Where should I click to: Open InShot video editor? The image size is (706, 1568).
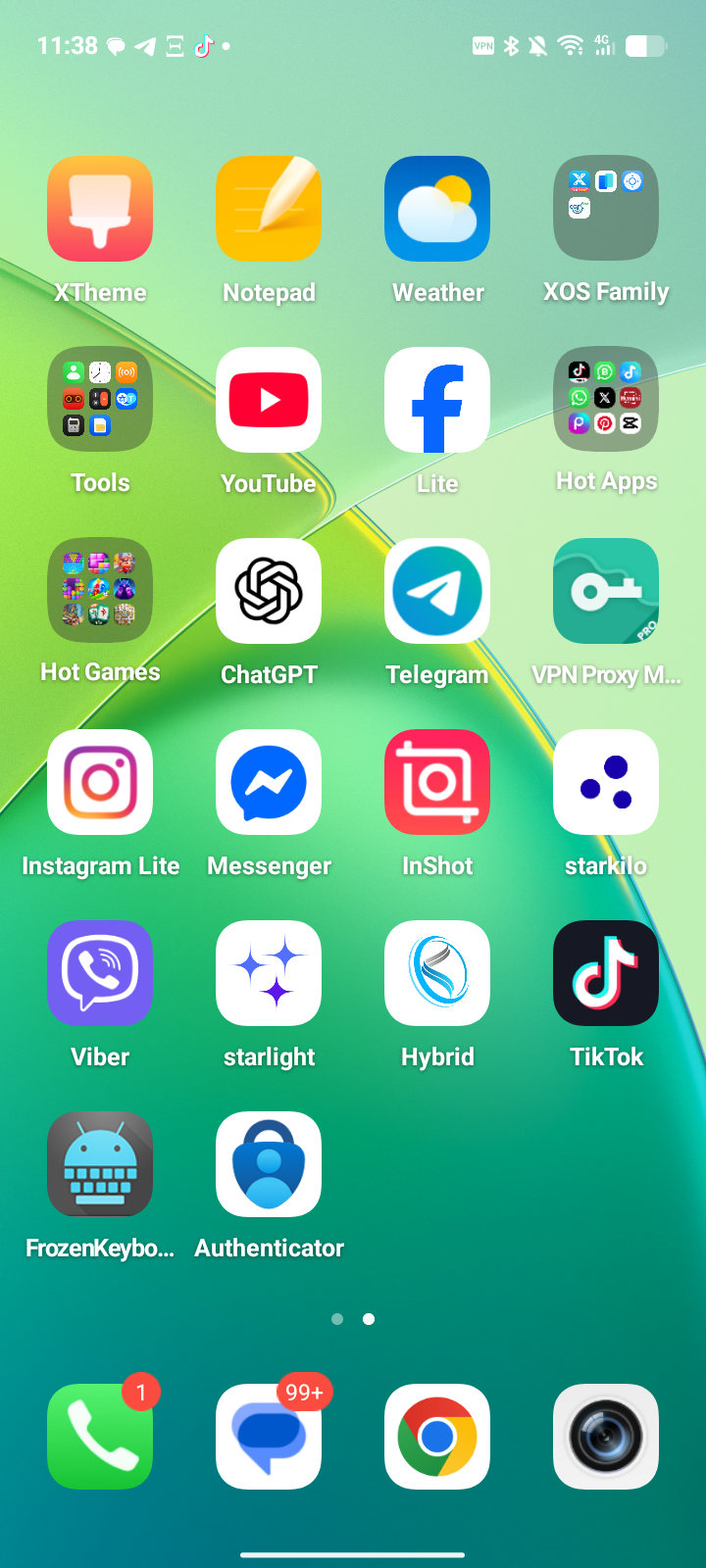[437, 782]
